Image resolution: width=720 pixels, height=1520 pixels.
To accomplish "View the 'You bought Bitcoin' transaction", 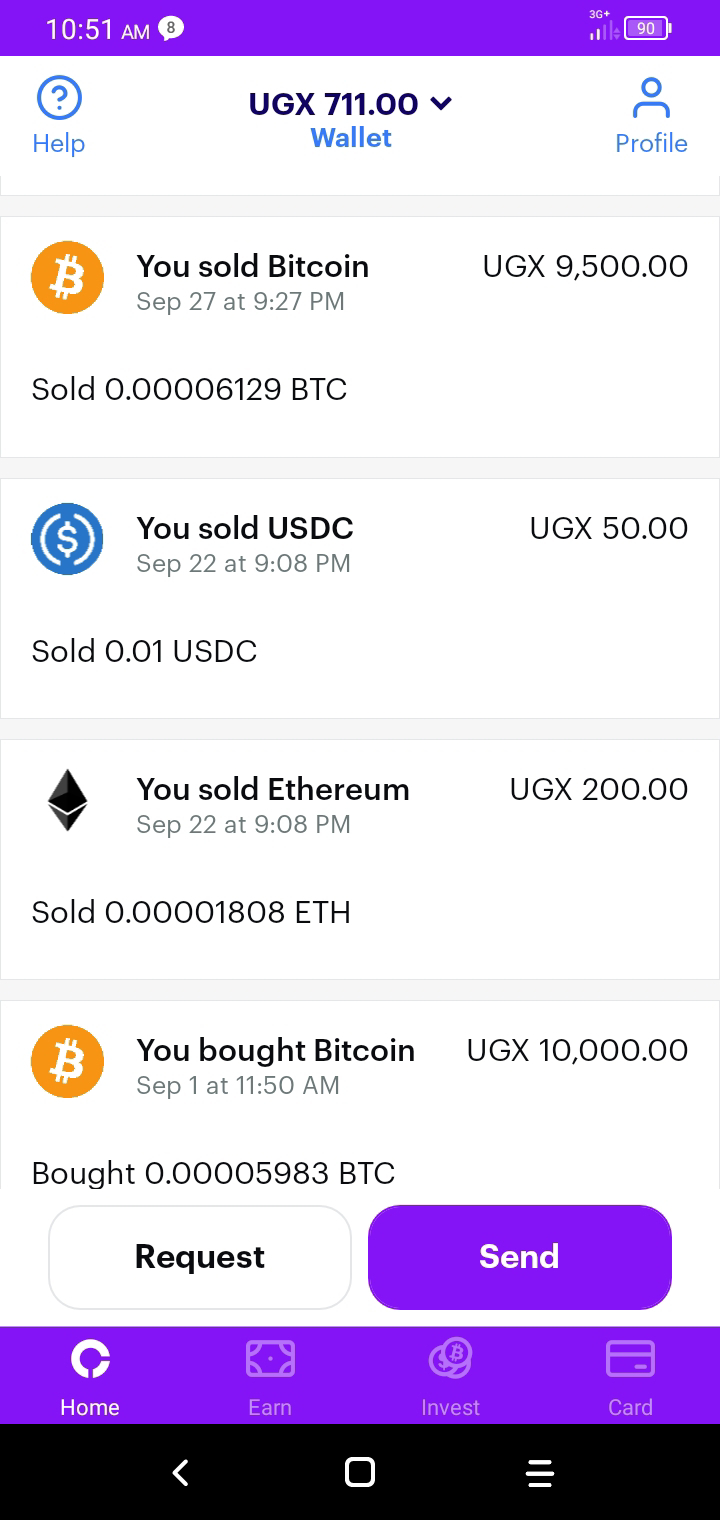I will click(x=360, y=1095).
